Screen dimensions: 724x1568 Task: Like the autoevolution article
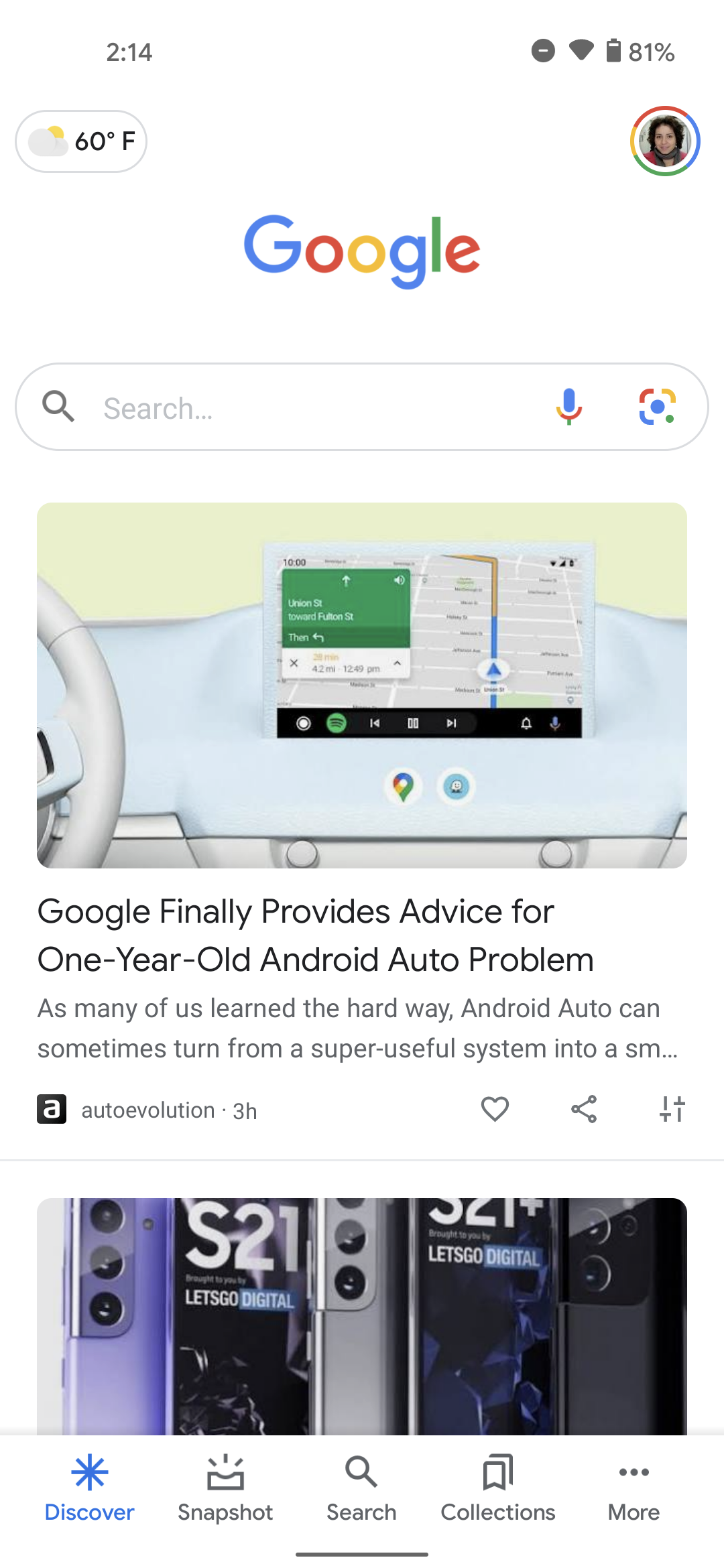tap(495, 1109)
